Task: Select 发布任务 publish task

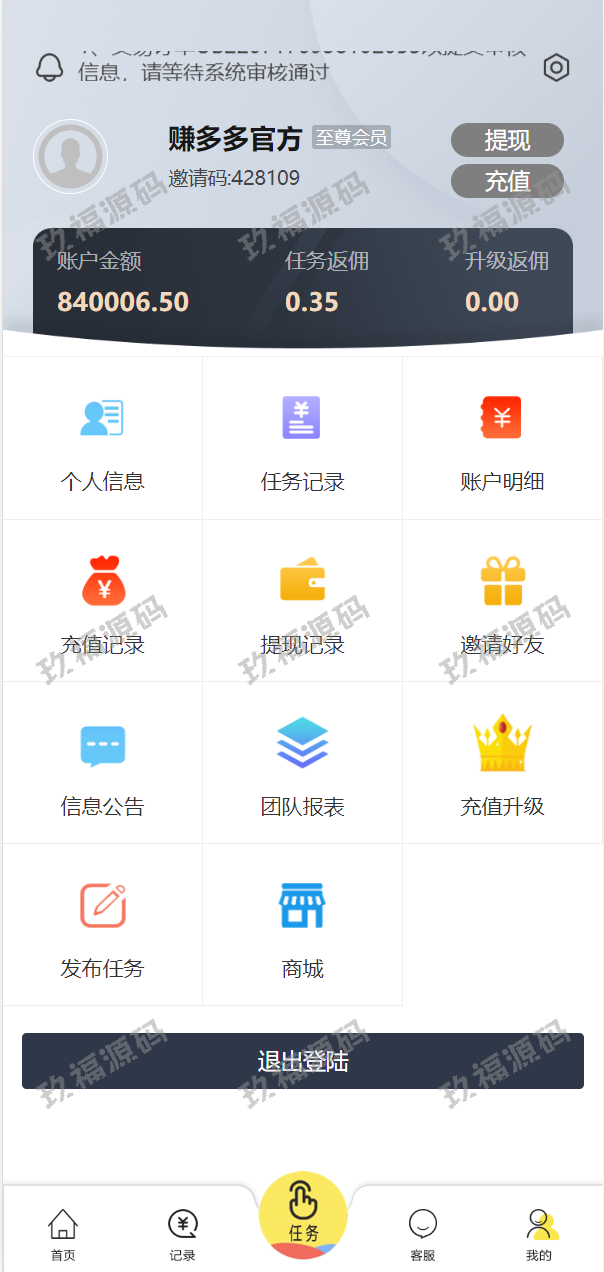Action: pyautogui.click(x=102, y=924)
